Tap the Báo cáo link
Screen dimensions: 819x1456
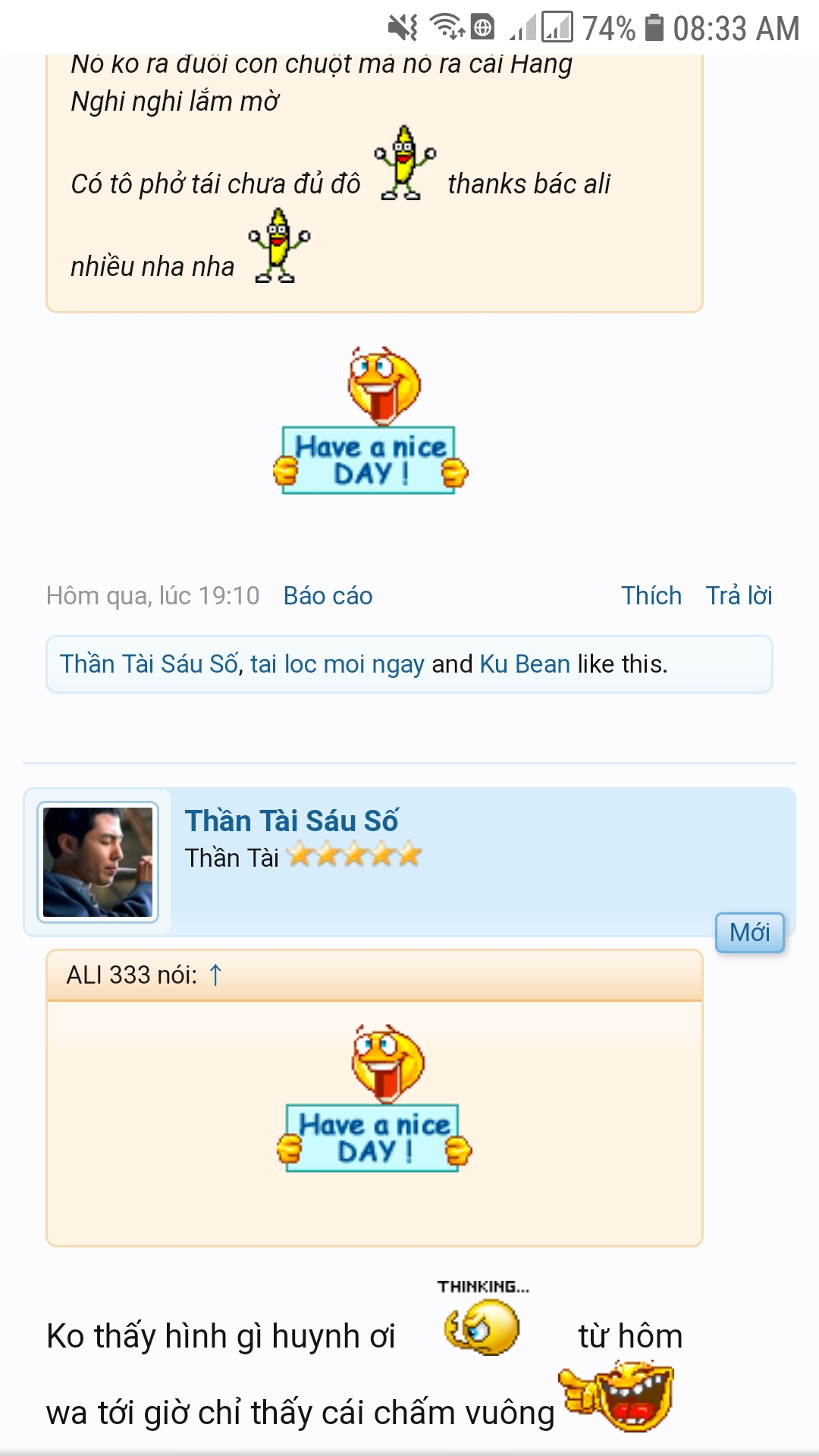click(328, 596)
